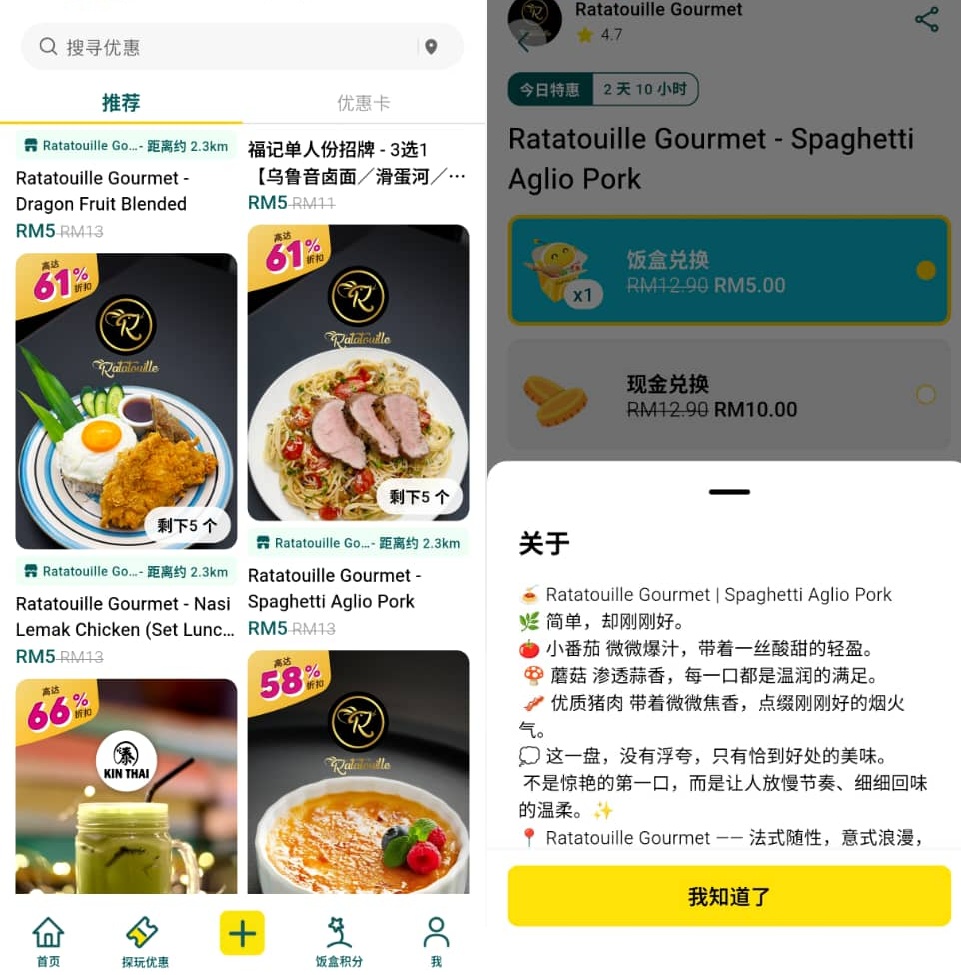The image size is (961, 975).
Task: Go to the 首页 home tab
Action: pos(48,942)
